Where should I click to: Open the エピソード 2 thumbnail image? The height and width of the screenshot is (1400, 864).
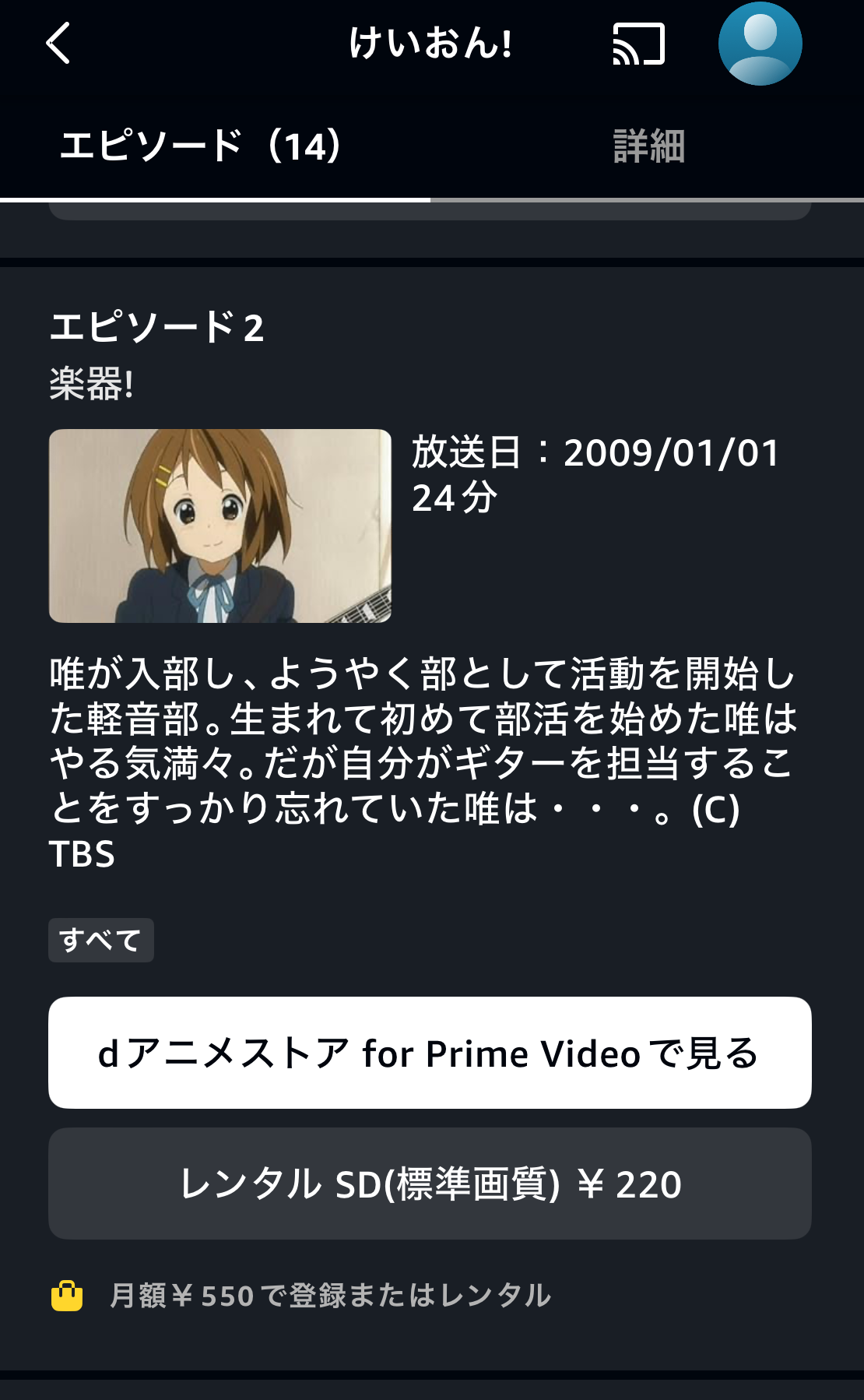(220, 526)
